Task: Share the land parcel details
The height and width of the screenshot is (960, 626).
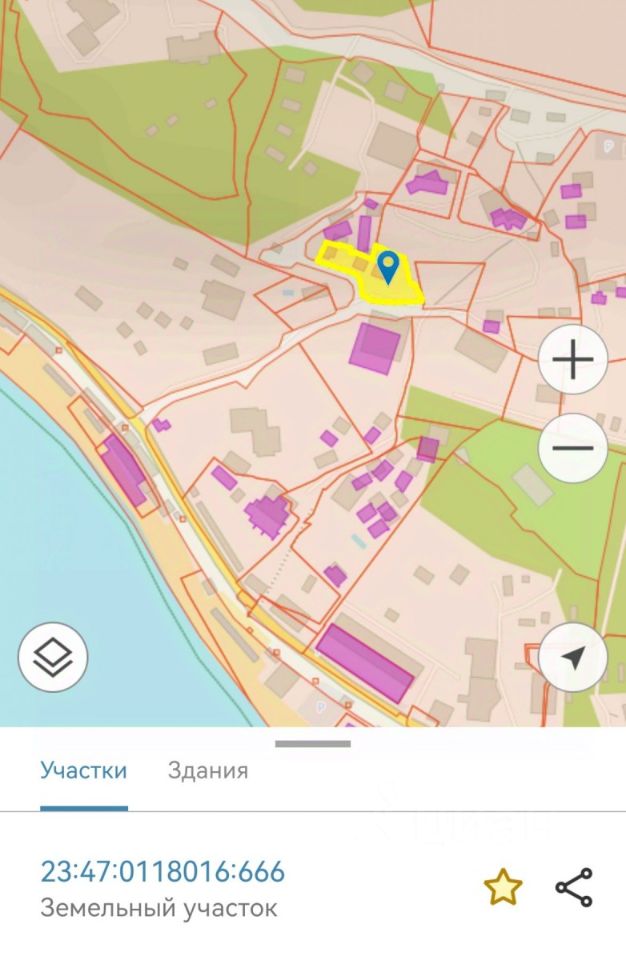Action: (x=574, y=887)
